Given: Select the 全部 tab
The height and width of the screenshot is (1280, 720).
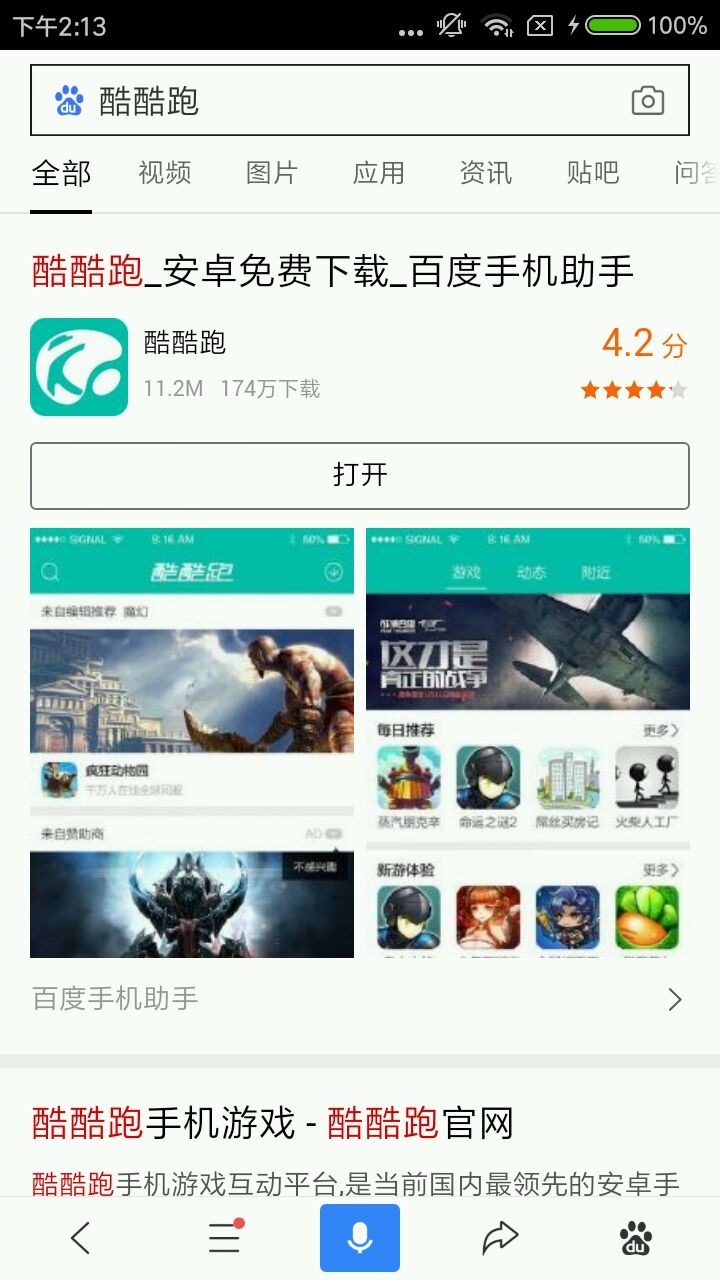Looking at the screenshot, I should [61, 173].
